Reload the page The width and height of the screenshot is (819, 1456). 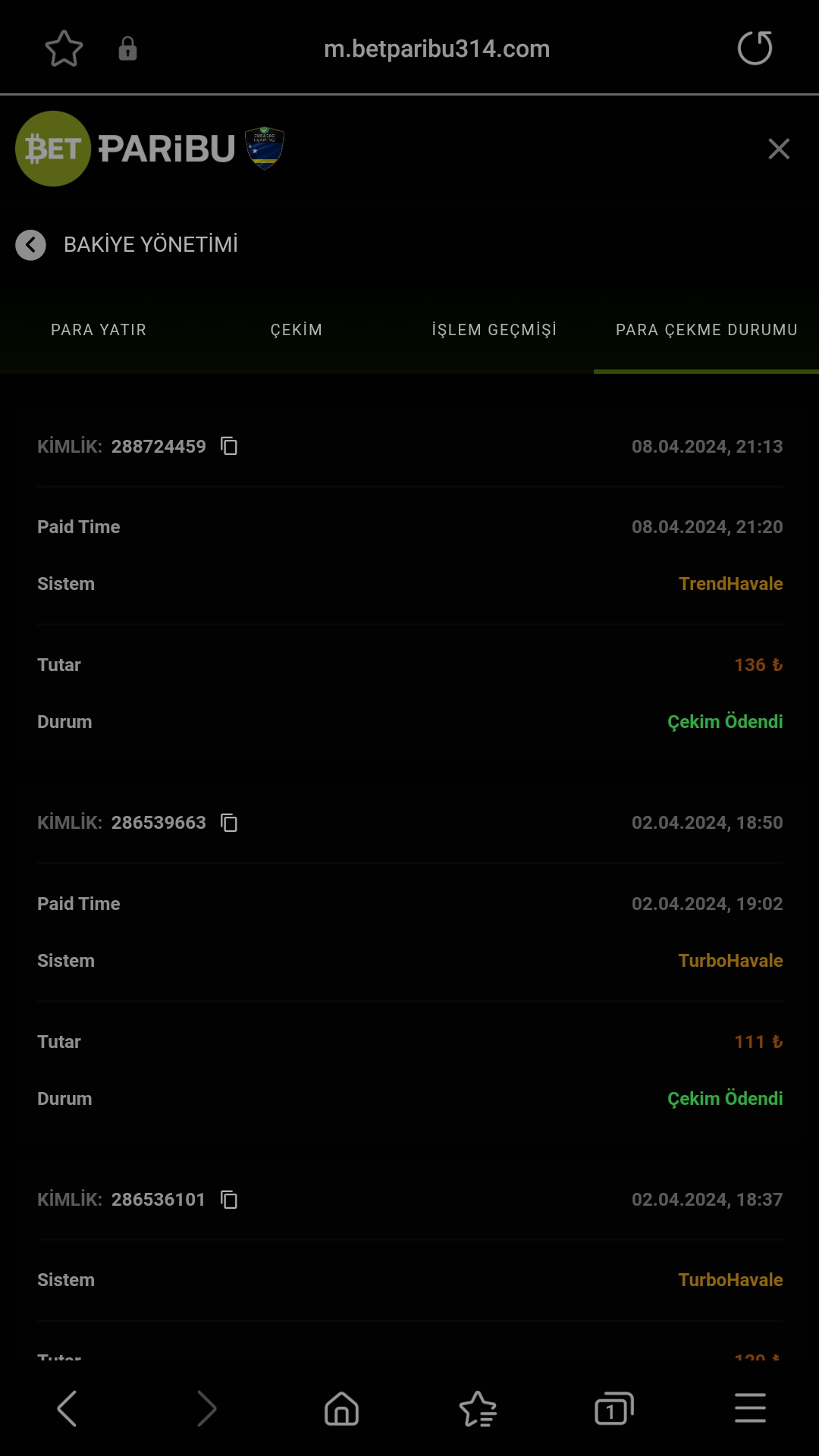[755, 49]
